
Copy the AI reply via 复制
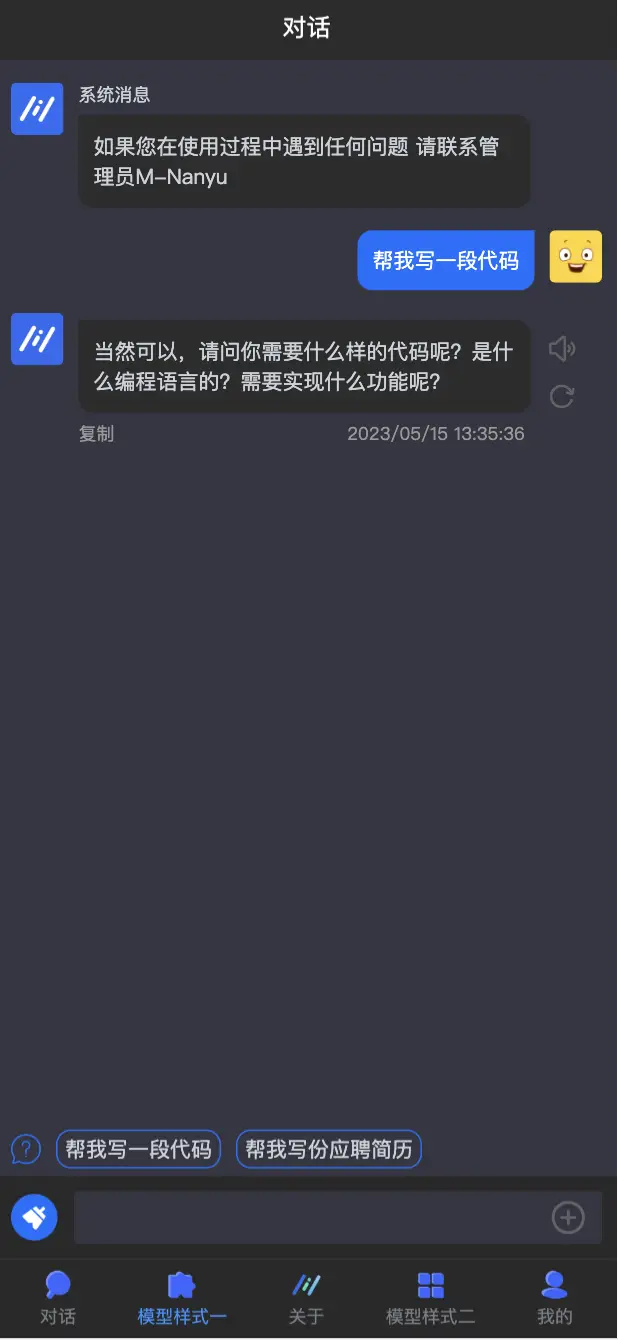coord(96,434)
